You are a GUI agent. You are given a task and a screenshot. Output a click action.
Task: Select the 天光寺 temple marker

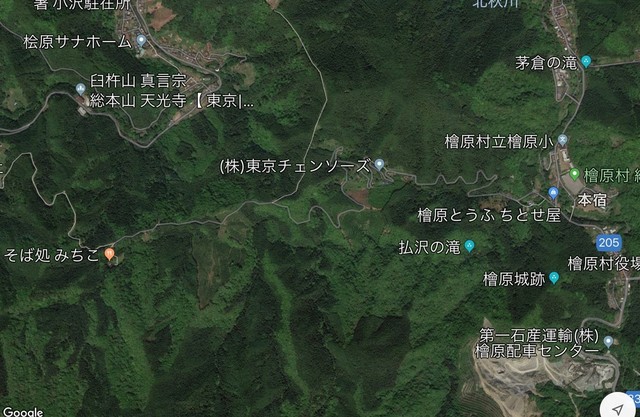(x=81, y=90)
